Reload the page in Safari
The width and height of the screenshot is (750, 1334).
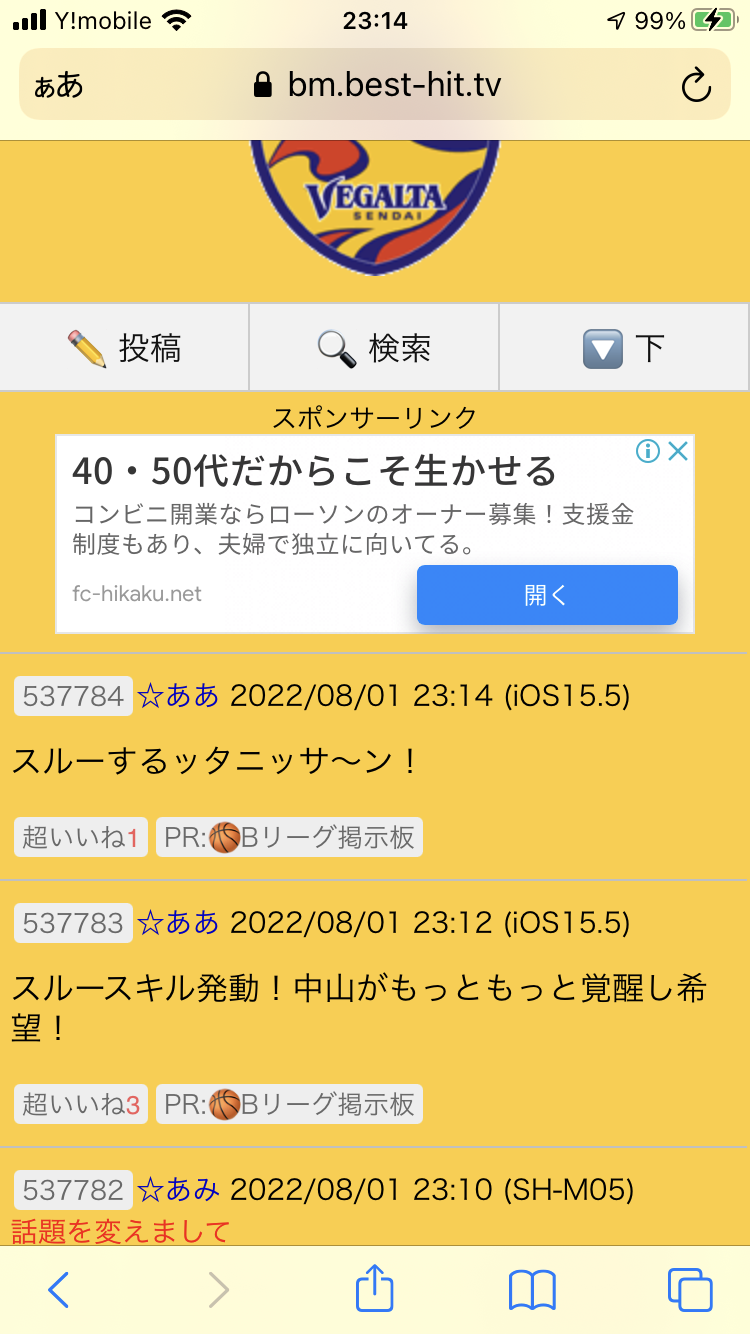tap(696, 86)
